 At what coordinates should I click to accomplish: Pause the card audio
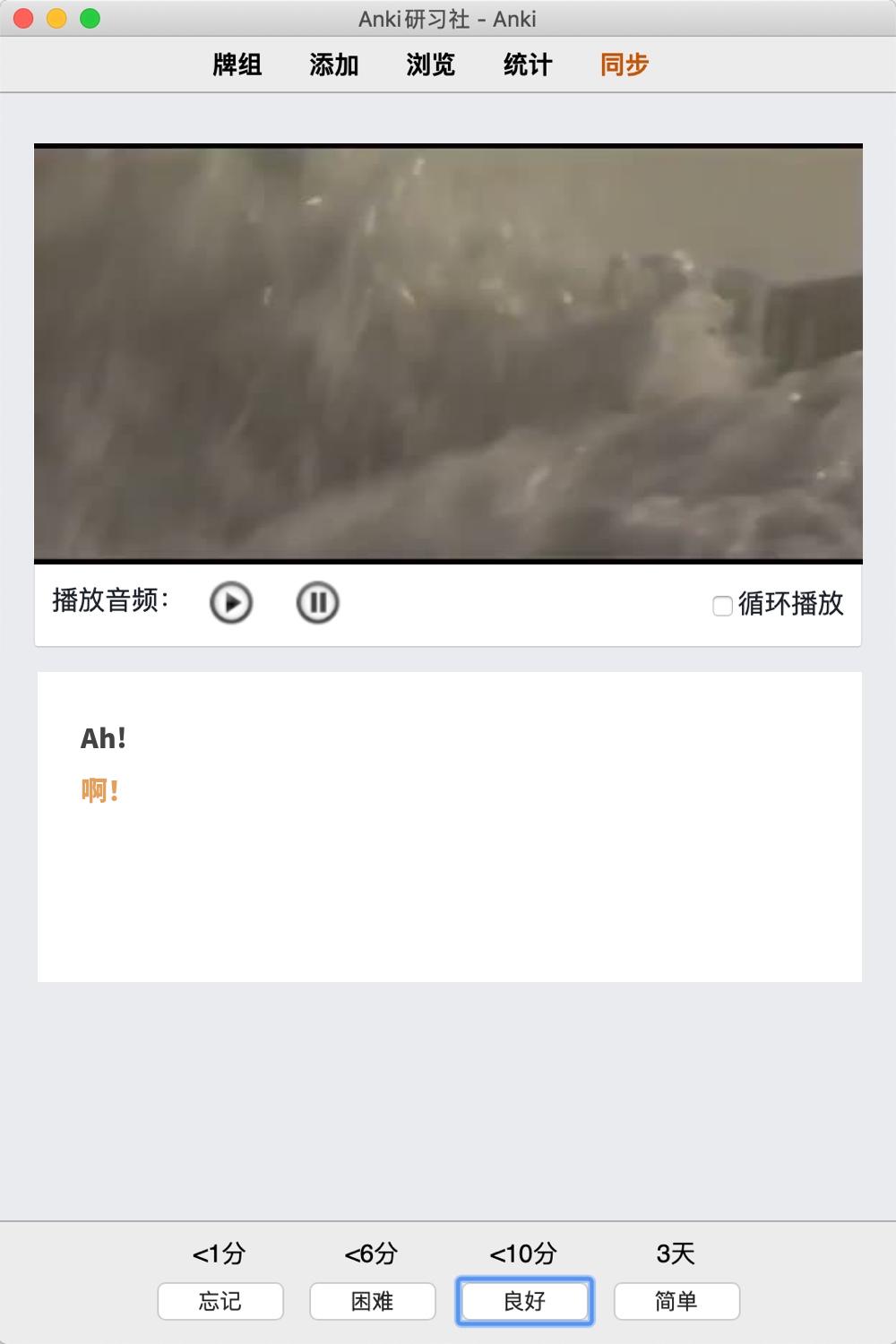coord(318,603)
